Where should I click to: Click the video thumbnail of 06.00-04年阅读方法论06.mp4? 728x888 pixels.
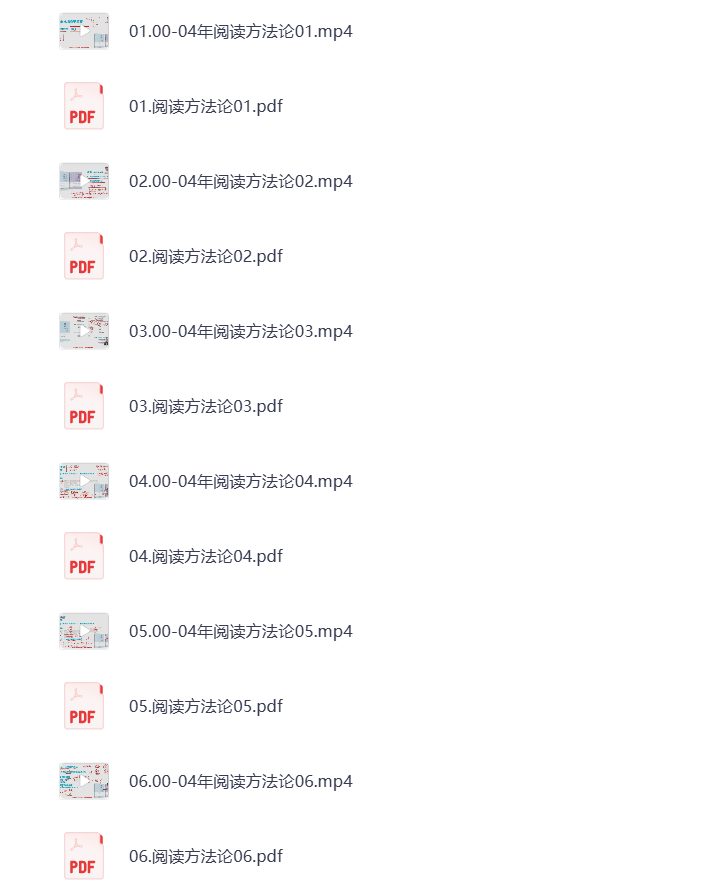[x=84, y=781]
